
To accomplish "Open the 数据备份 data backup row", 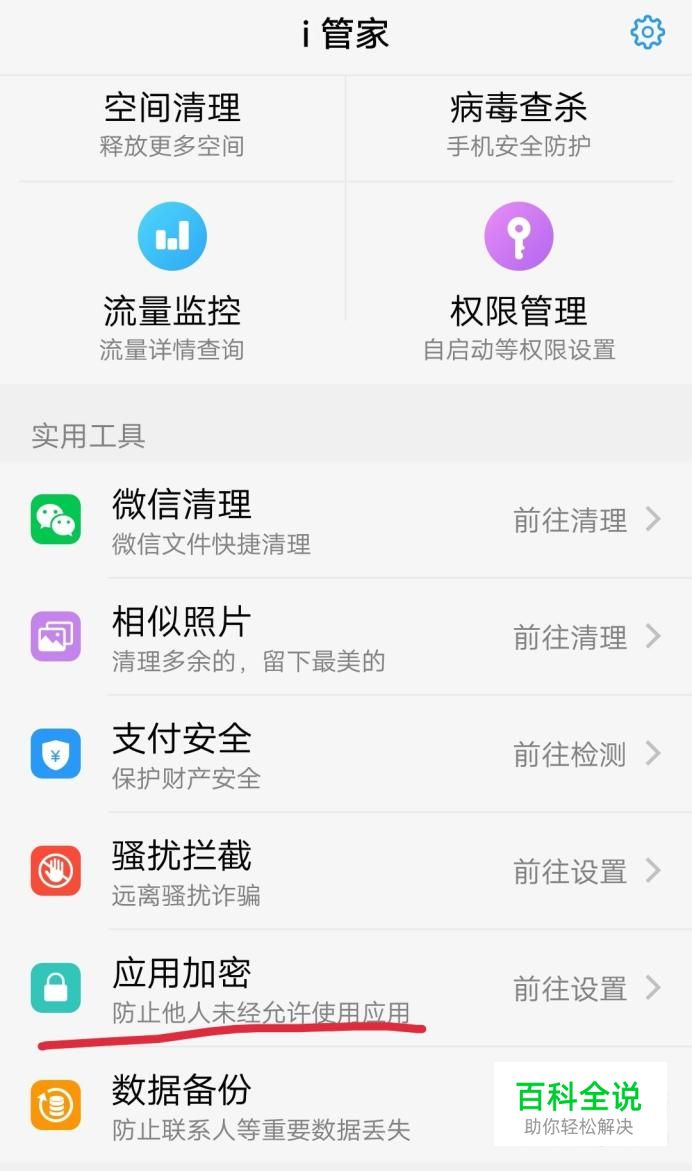I will pos(260,1105).
